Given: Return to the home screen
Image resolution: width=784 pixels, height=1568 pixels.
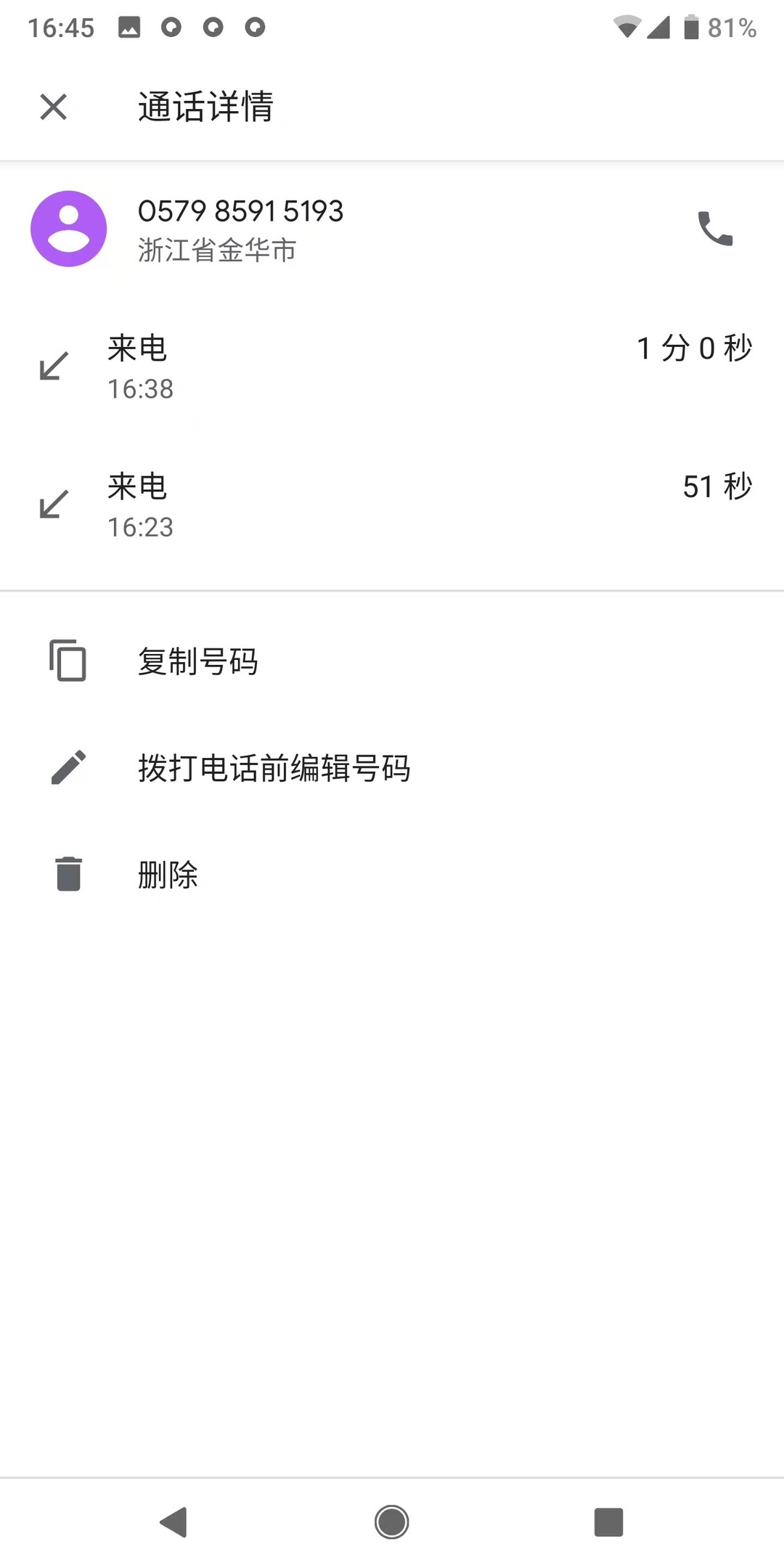Looking at the screenshot, I should tap(392, 1522).
